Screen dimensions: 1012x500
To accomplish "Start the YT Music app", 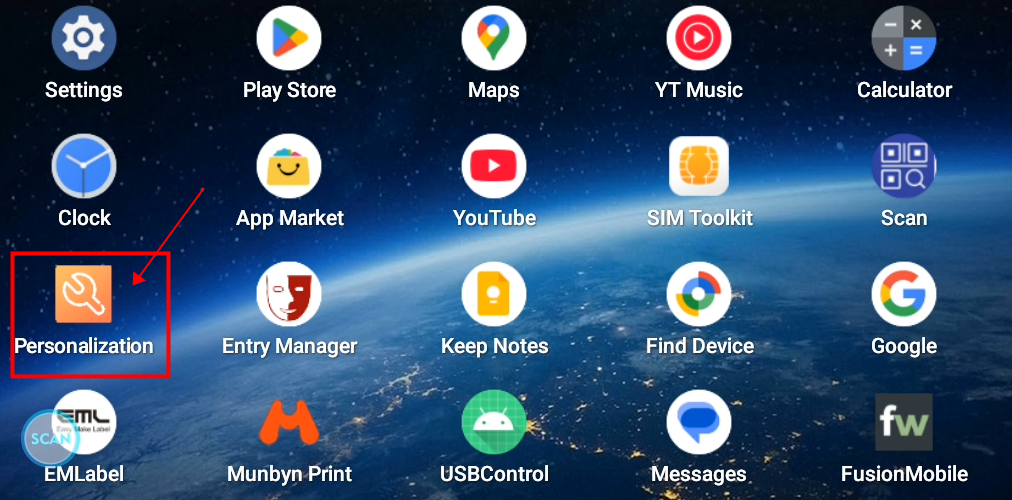I will (x=699, y=39).
